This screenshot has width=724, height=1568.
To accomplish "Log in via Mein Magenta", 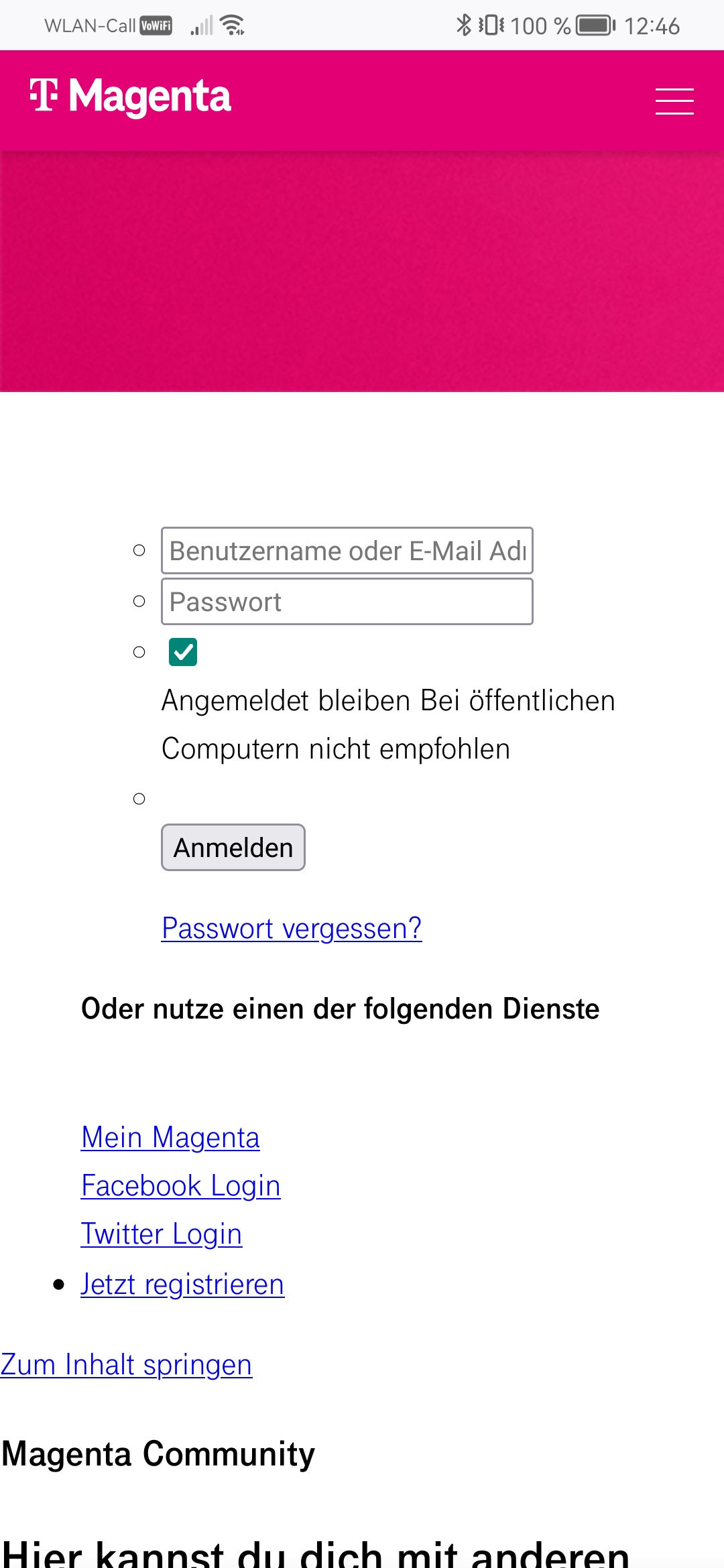I will coord(170,1138).
